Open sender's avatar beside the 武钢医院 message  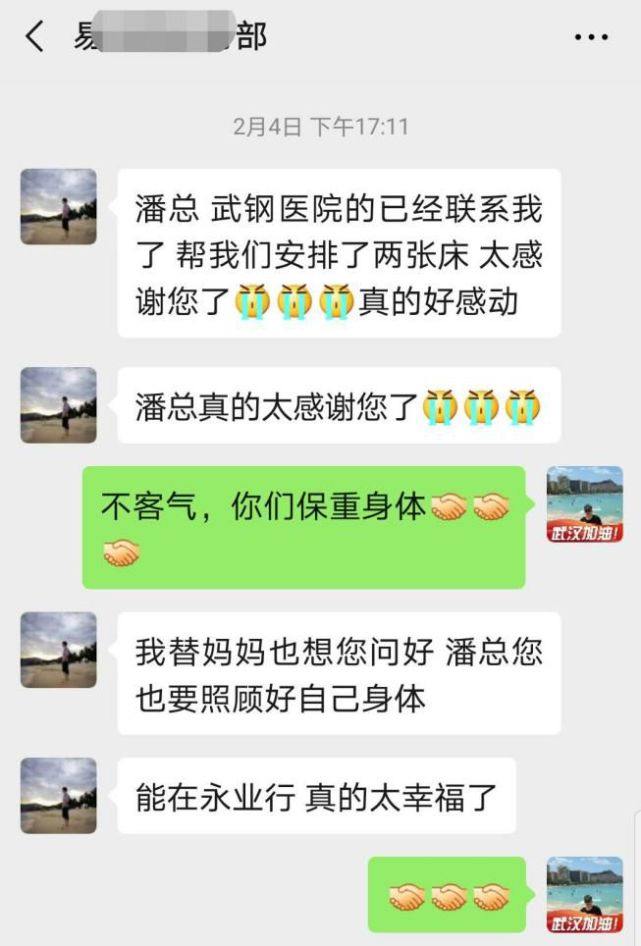(59, 207)
